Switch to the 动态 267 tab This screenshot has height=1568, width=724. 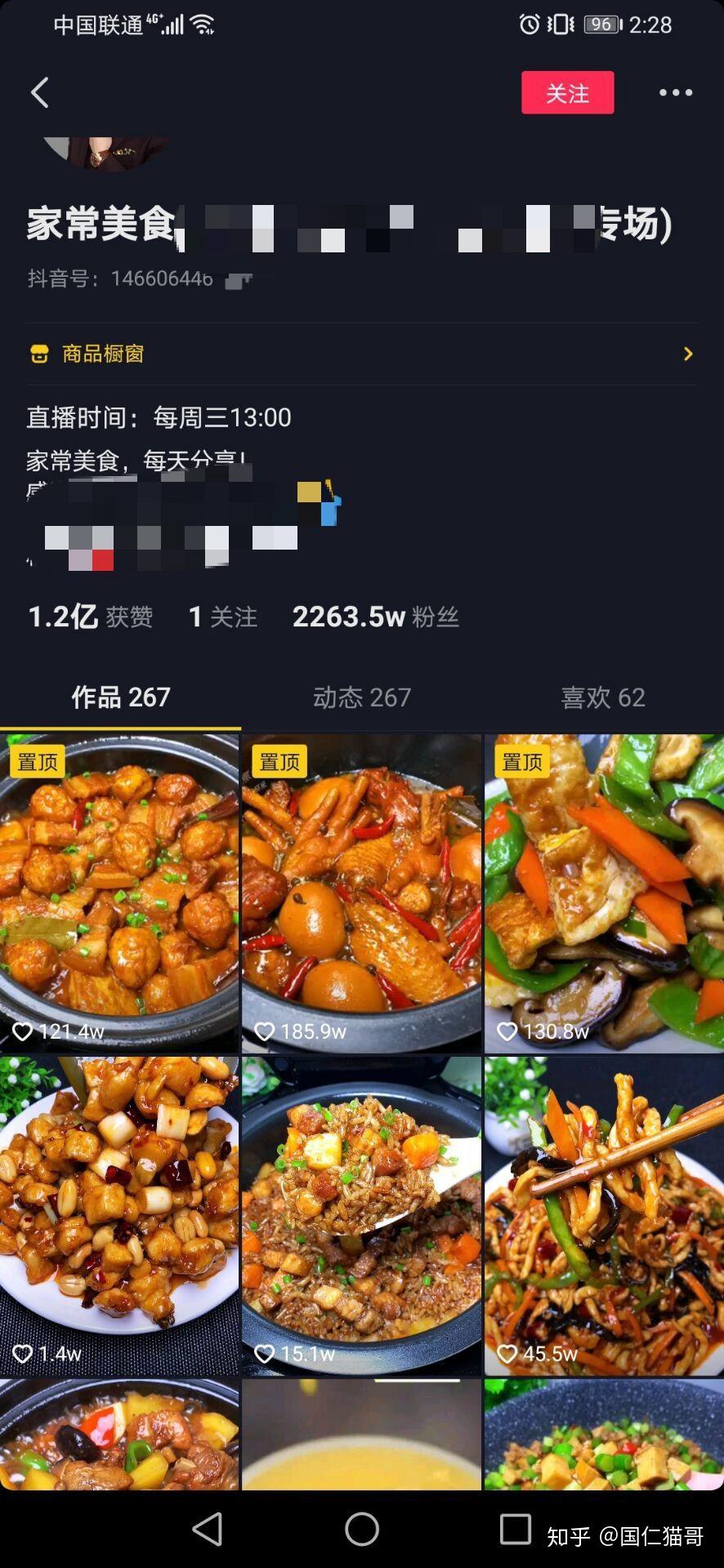pyautogui.click(x=361, y=697)
